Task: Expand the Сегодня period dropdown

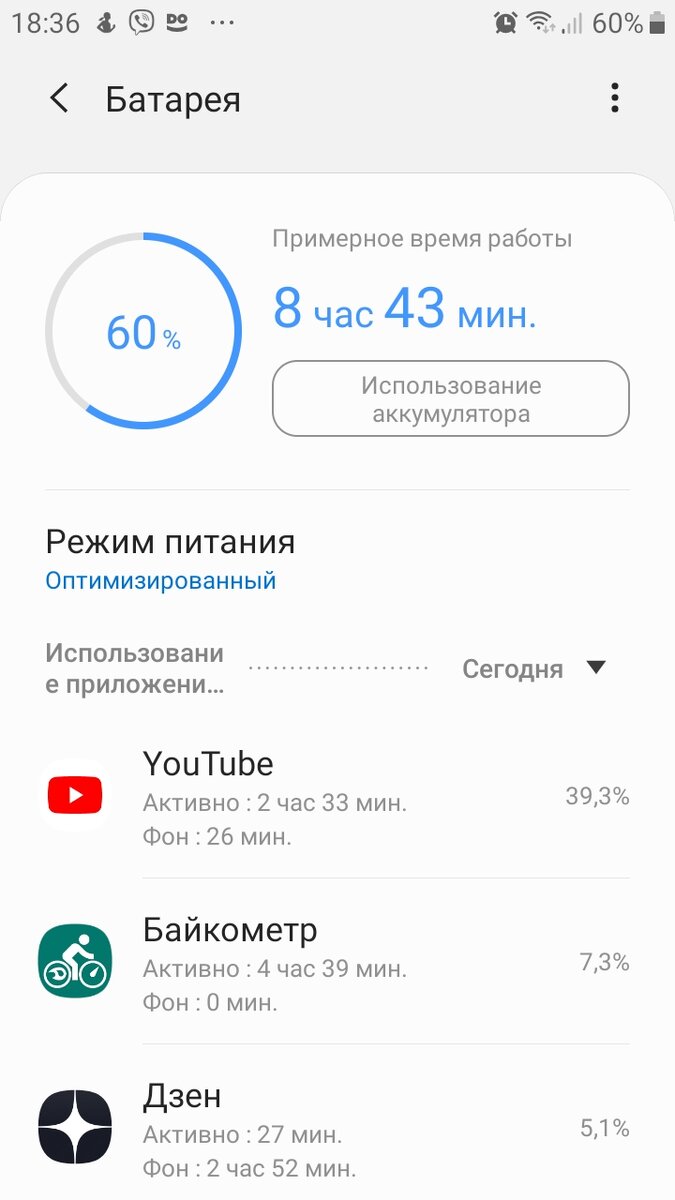Action: [x=534, y=669]
